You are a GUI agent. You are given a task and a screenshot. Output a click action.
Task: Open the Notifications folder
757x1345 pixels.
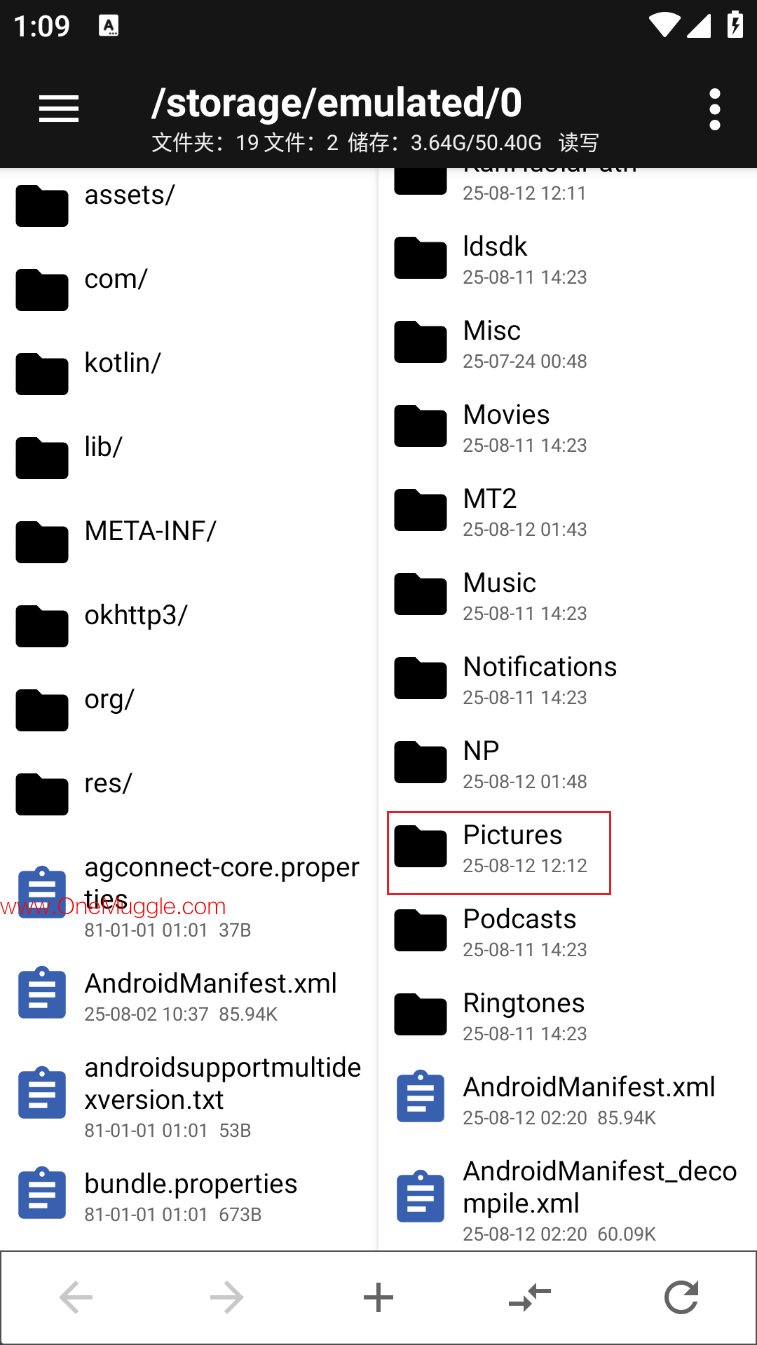[540, 679]
